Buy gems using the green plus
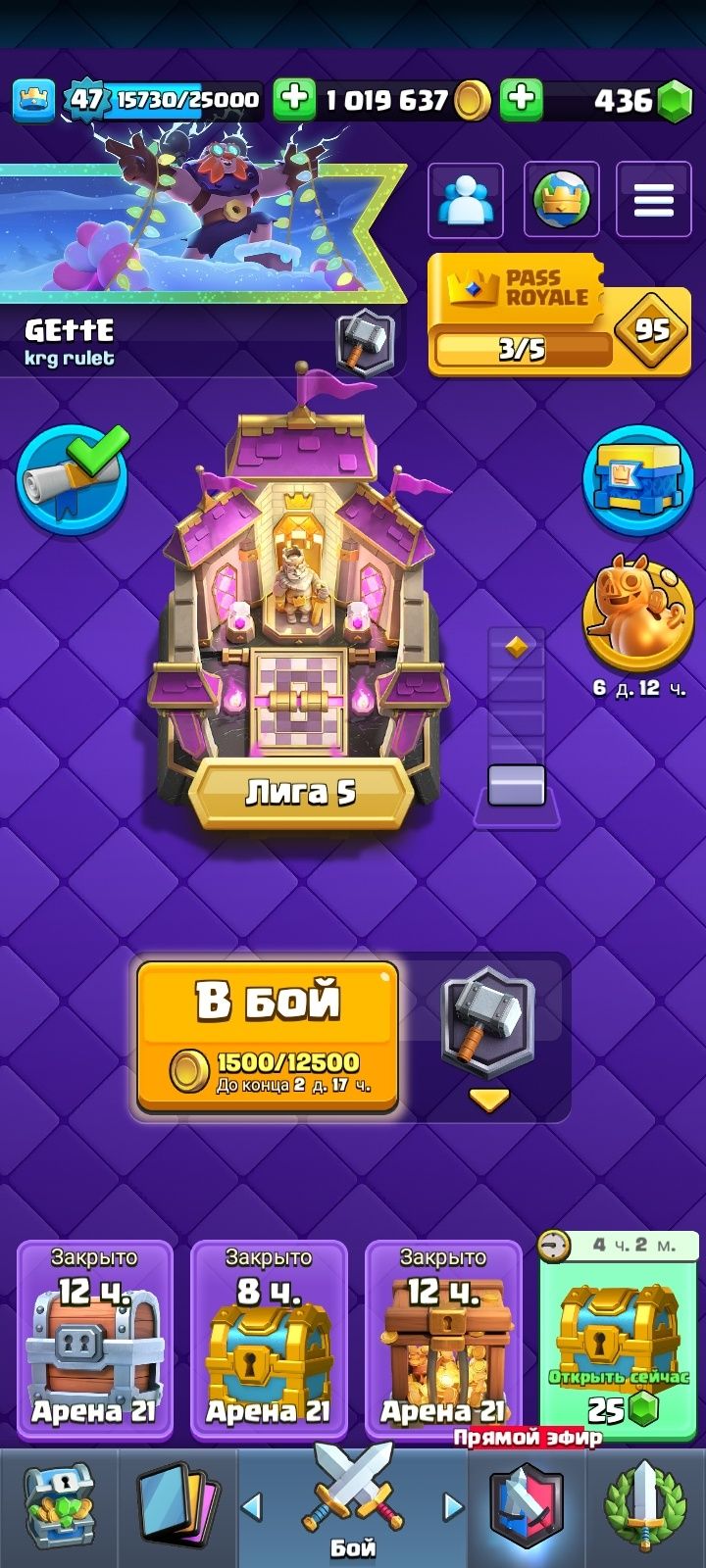The image size is (706, 1568). tap(522, 99)
